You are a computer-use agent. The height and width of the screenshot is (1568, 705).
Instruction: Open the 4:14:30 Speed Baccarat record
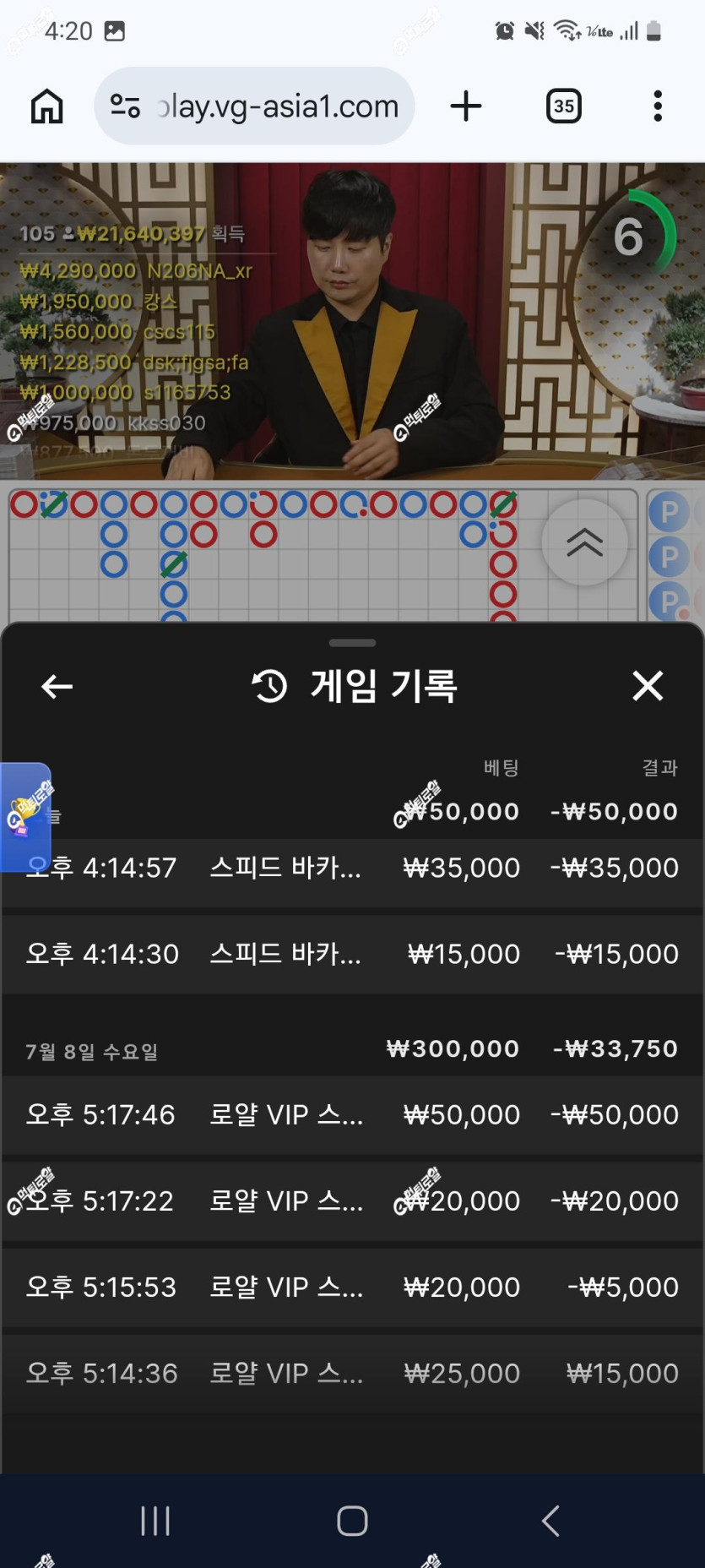coord(352,954)
